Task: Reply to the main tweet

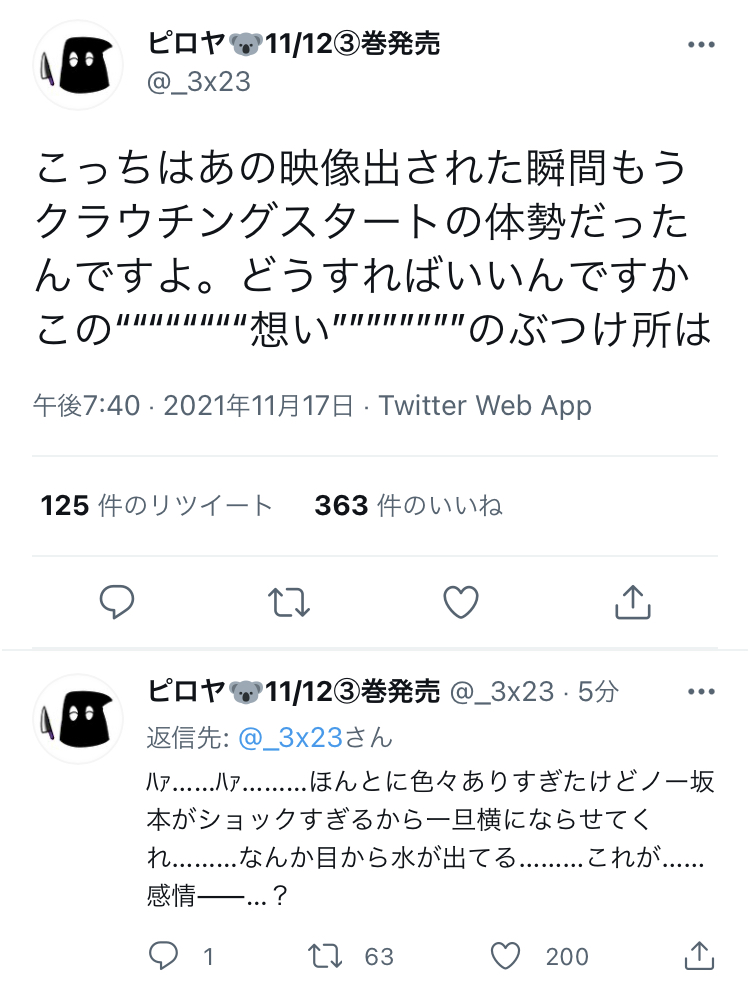Action: (117, 602)
